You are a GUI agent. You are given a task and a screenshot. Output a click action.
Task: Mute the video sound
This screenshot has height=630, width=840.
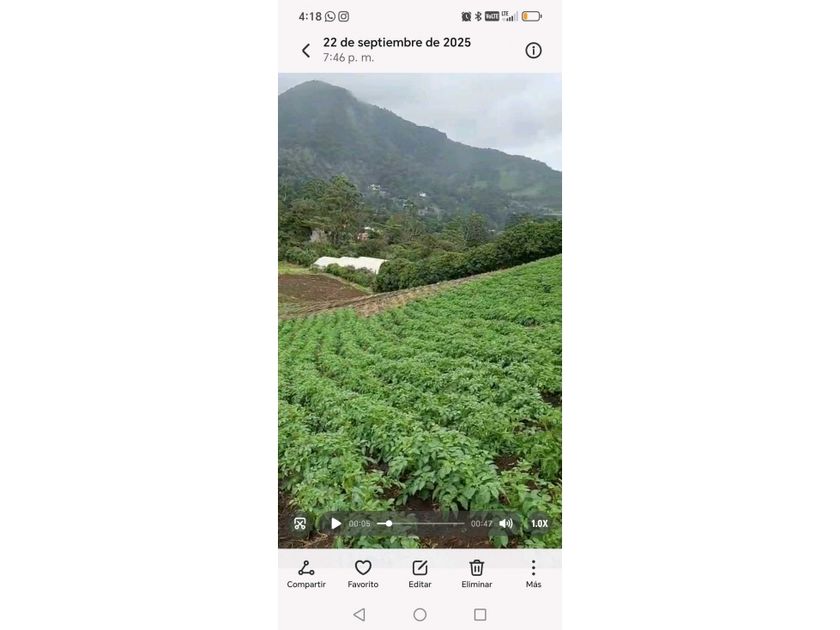506,523
